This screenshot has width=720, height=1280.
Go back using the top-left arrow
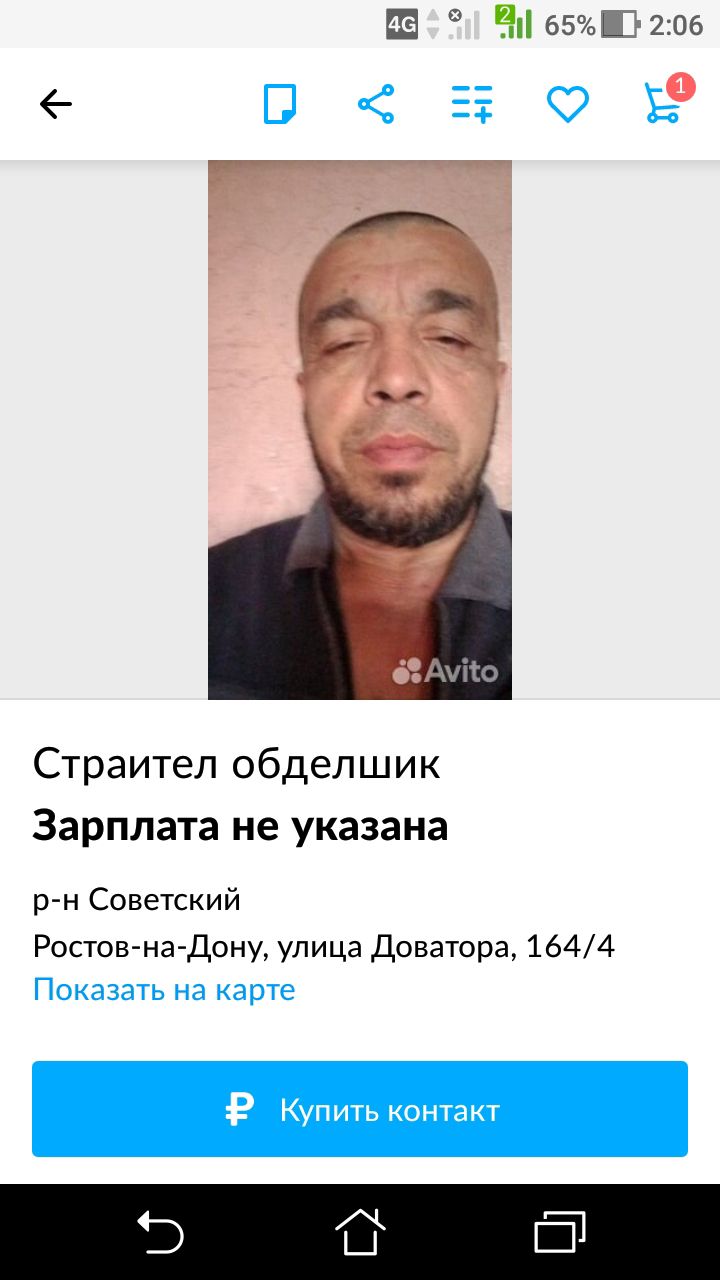click(x=56, y=104)
